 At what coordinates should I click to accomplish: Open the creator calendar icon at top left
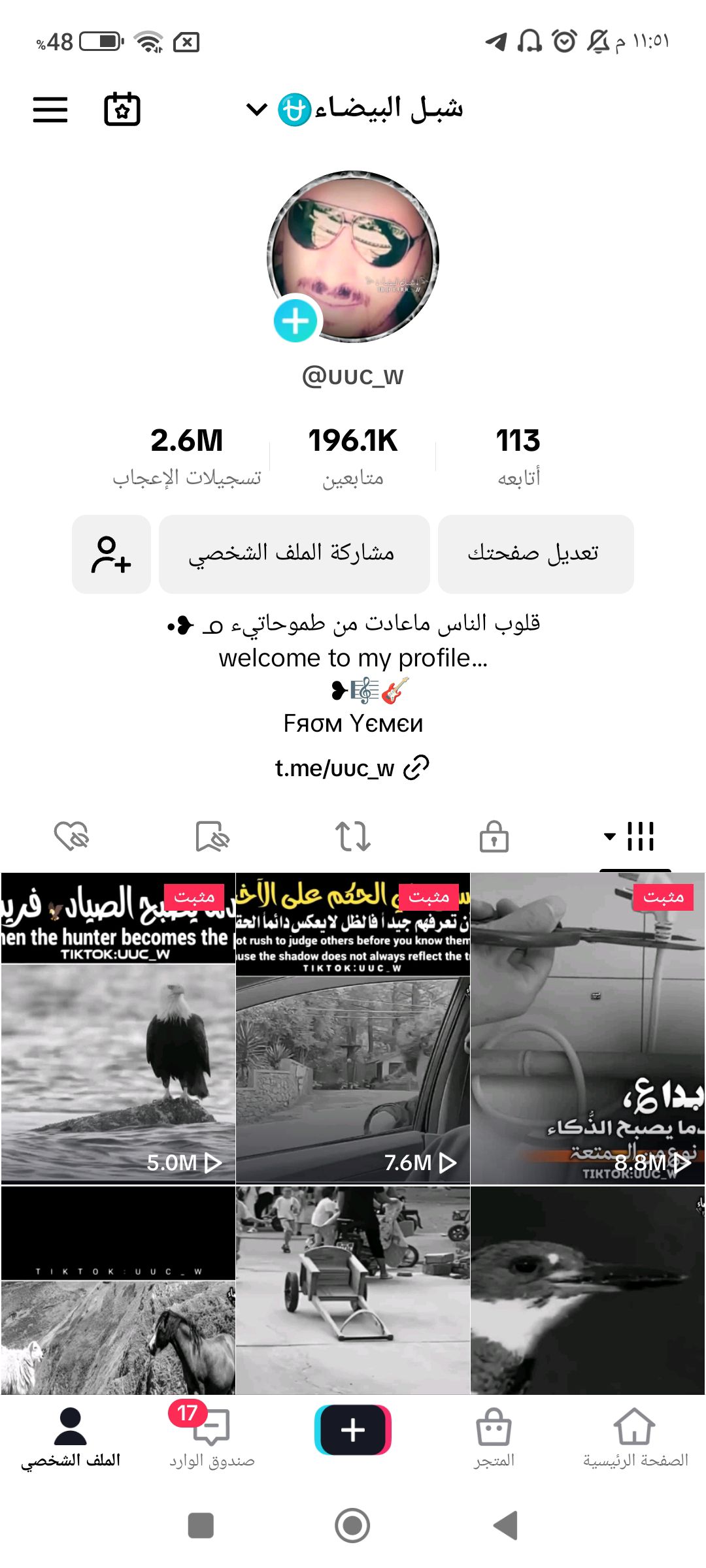pyautogui.click(x=122, y=110)
